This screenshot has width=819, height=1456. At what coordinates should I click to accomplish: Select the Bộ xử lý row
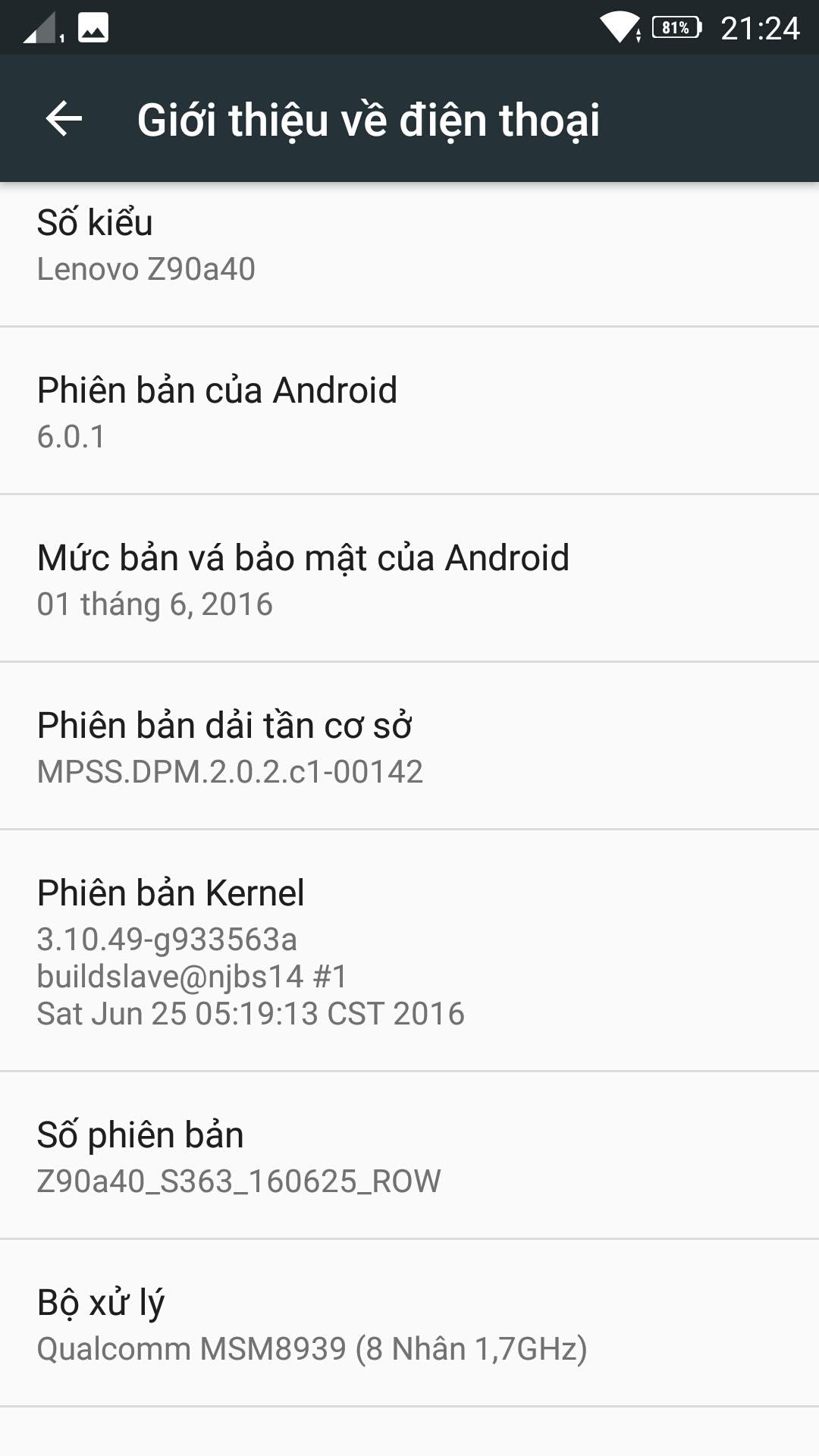pos(409,1323)
